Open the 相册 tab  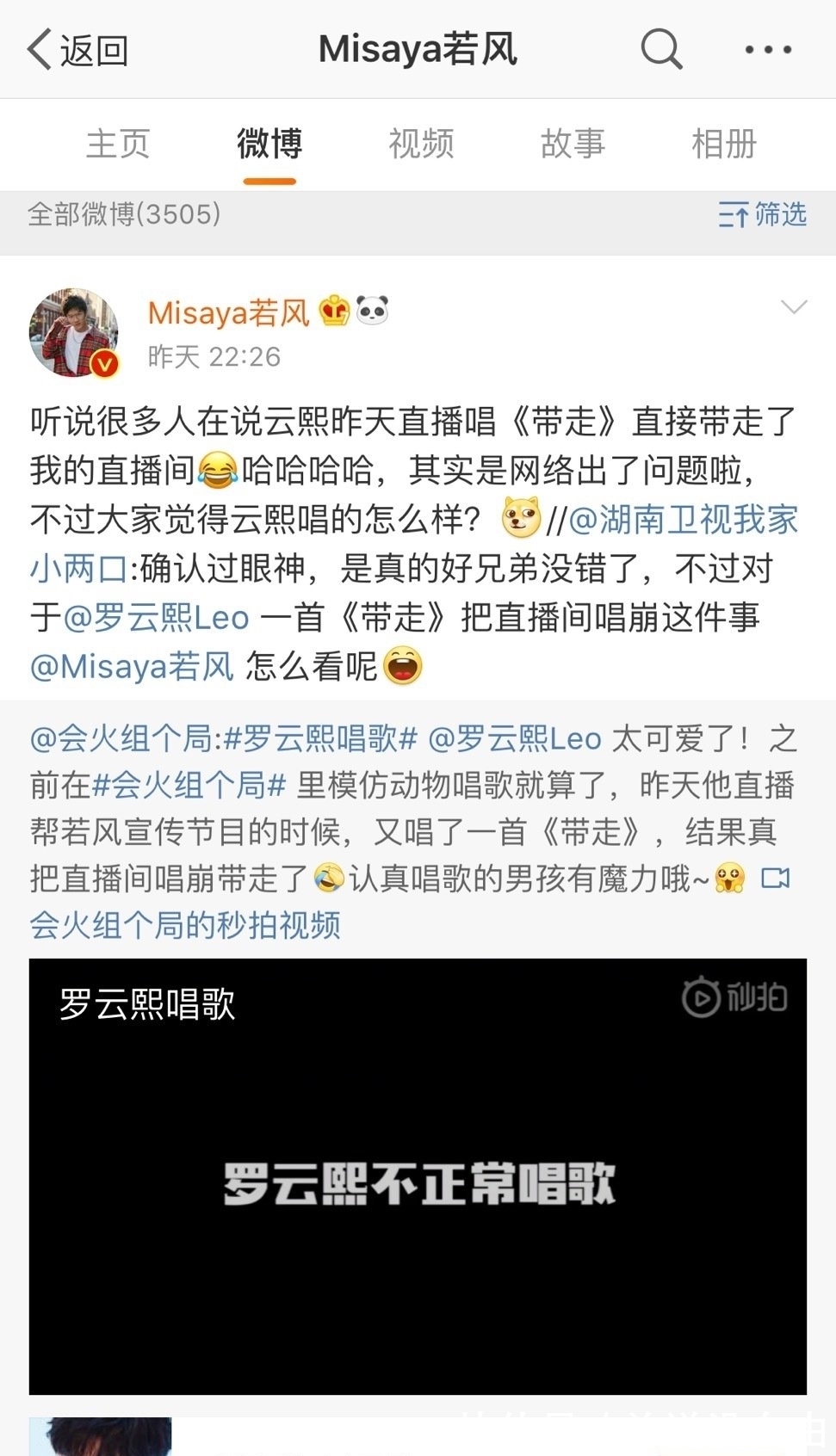click(x=723, y=144)
